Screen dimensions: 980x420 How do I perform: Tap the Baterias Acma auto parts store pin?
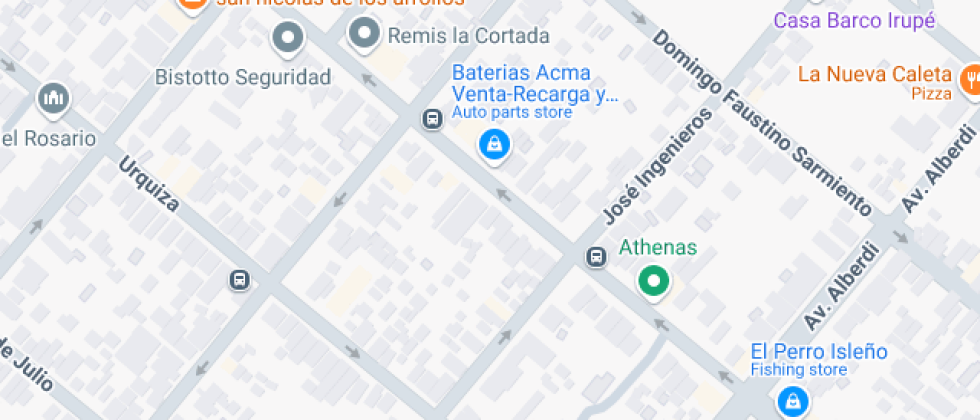(493, 145)
